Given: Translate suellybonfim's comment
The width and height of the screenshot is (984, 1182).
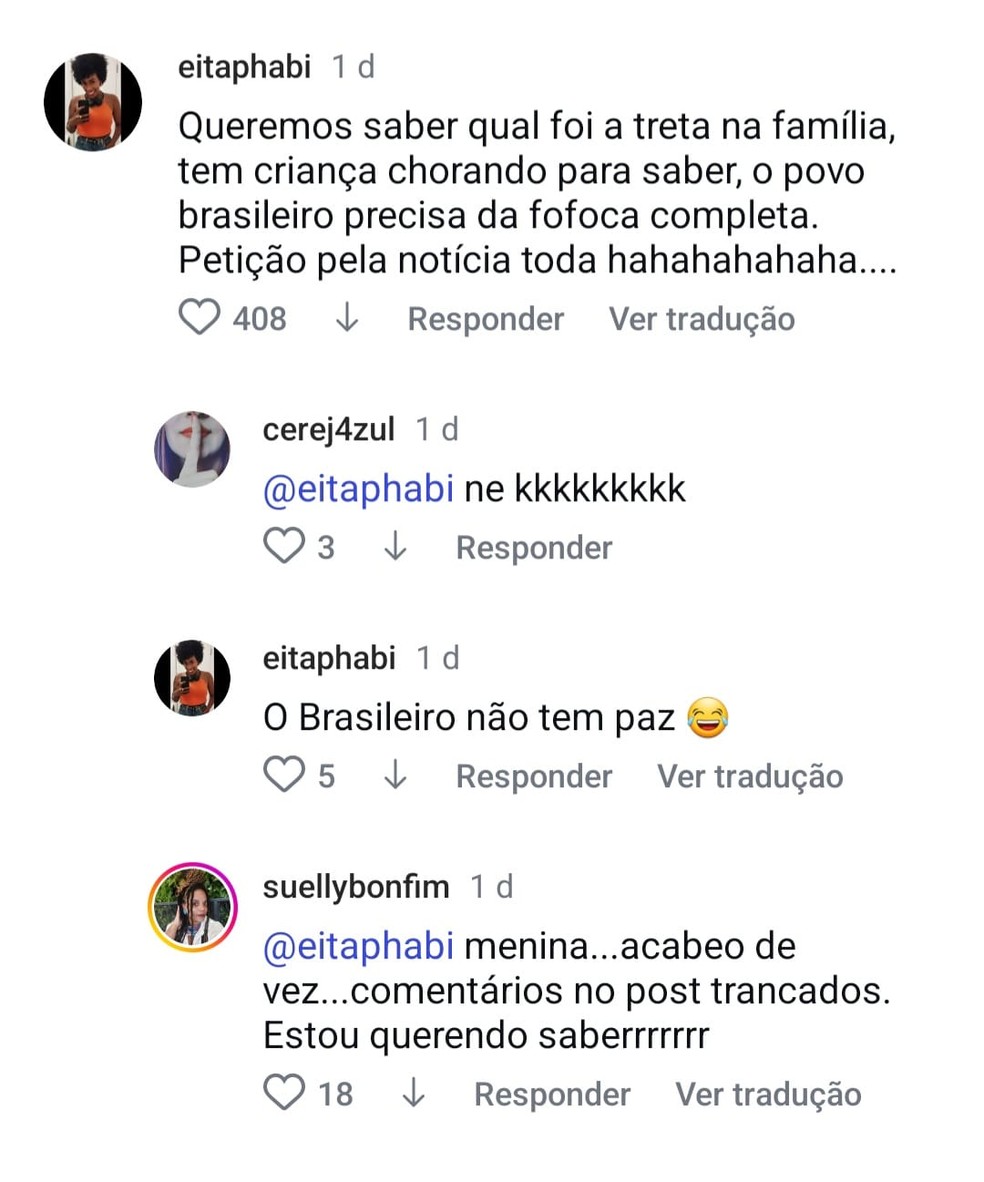Looking at the screenshot, I should (768, 1094).
